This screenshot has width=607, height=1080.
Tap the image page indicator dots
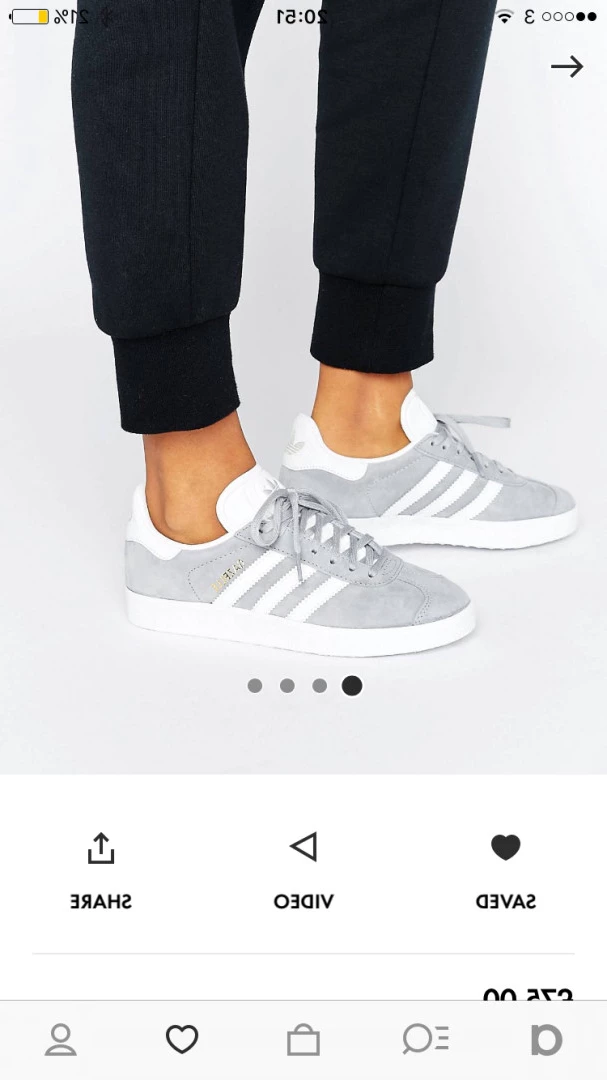pyautogui.click(x=303, y=686)
